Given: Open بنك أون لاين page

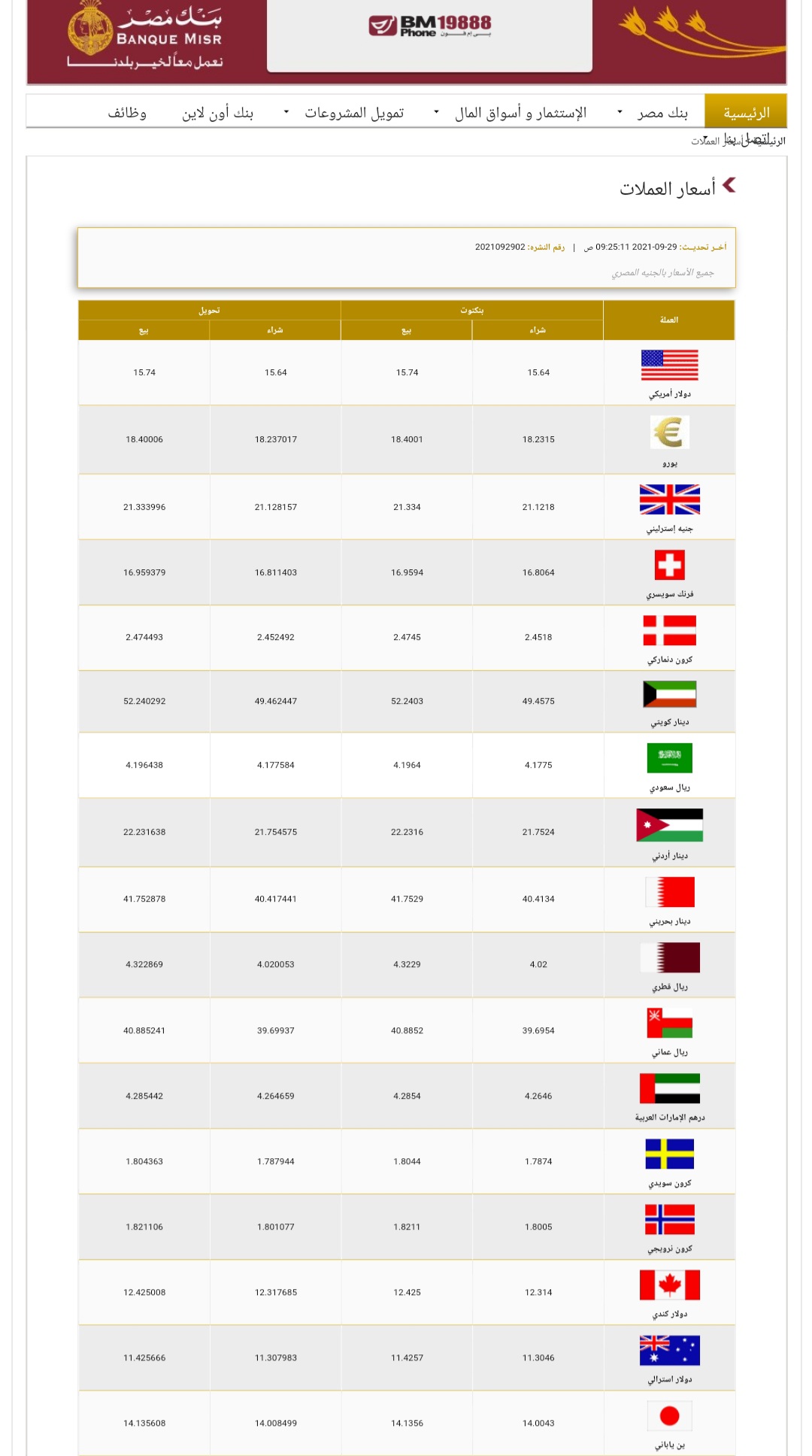Looking at the screenshot, I should tap(217, 112).
